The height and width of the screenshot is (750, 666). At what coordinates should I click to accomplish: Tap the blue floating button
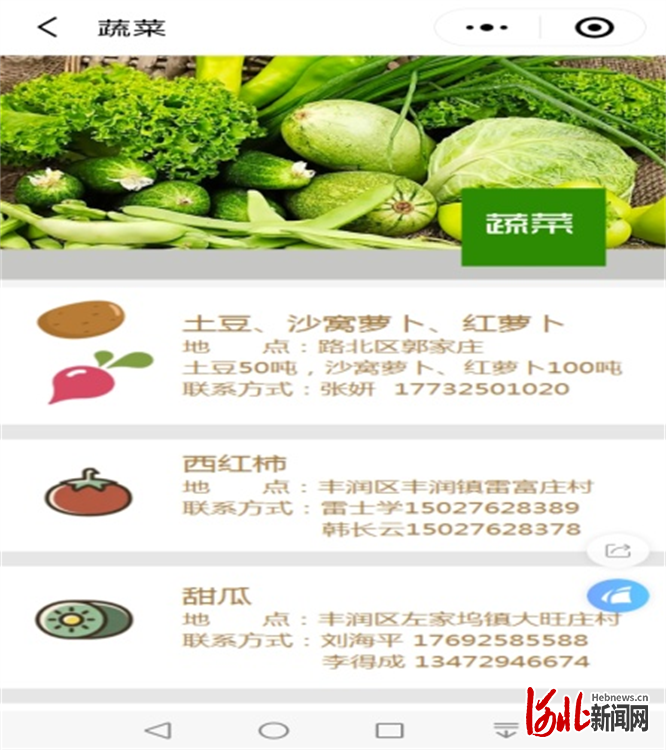[x=618, y=596]
